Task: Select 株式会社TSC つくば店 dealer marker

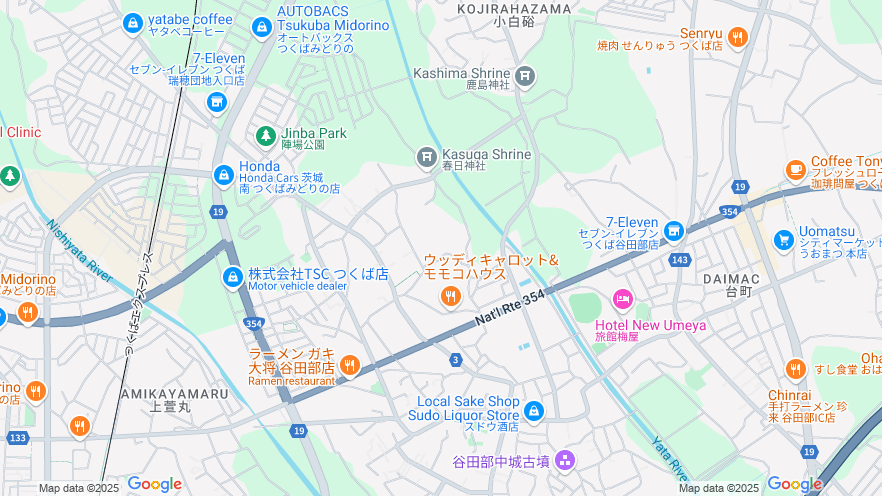Action: 232,276
